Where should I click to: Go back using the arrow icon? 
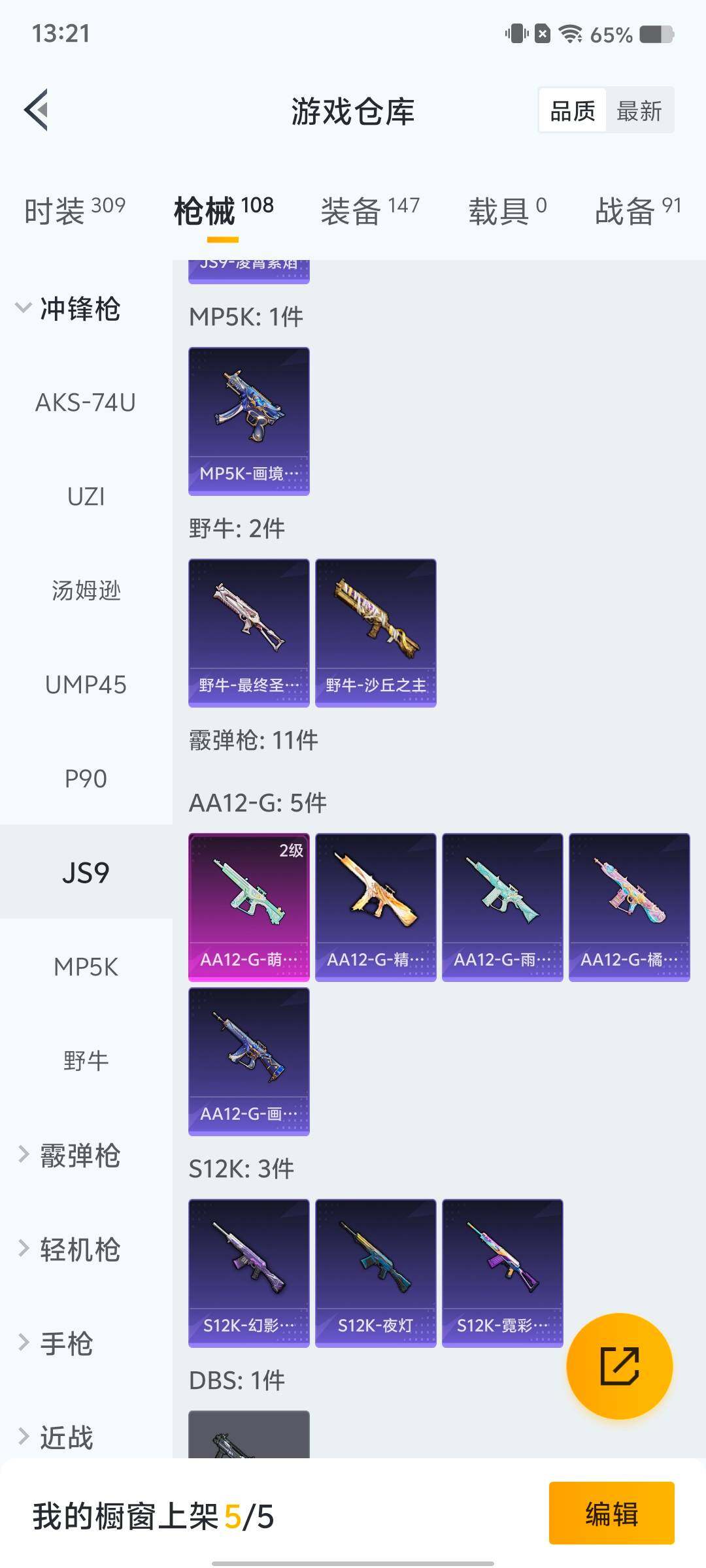click(37, 110)
